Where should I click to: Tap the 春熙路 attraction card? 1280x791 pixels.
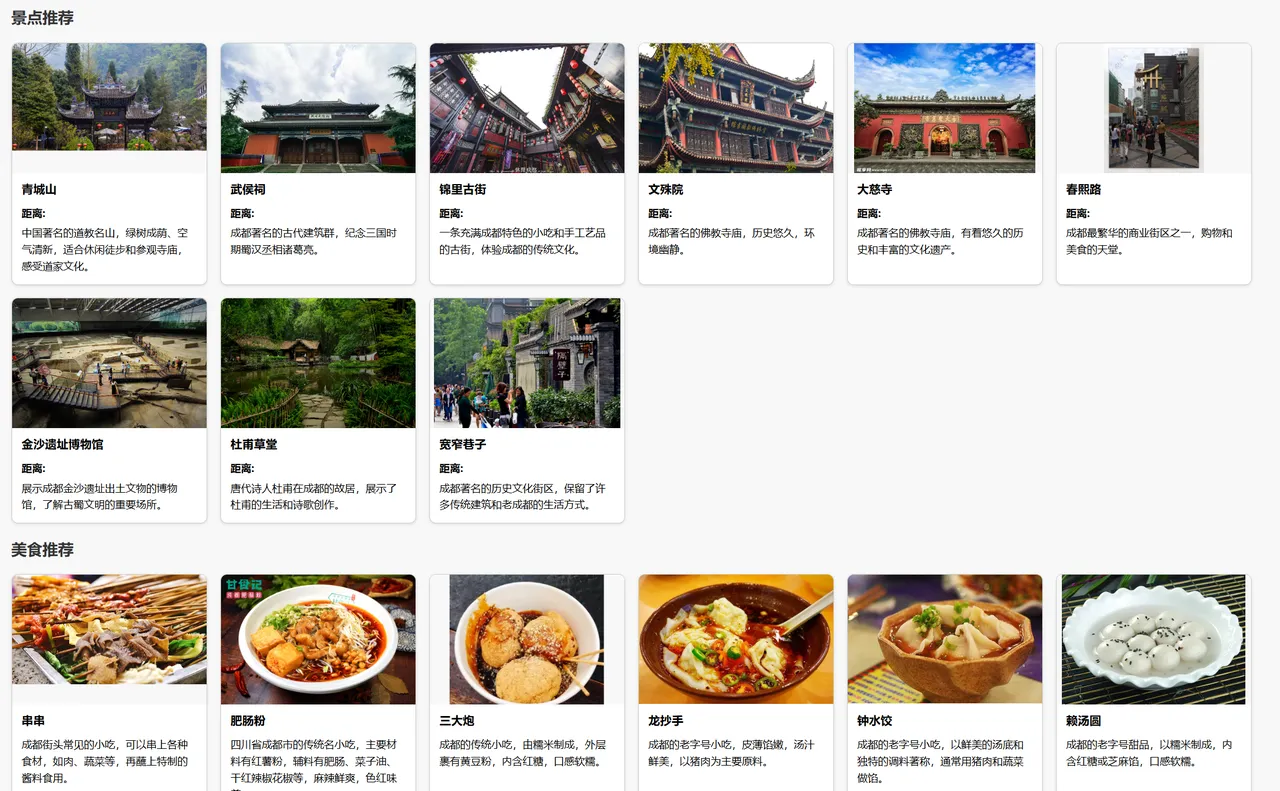pyautogui.click(x=1154, y=164)
